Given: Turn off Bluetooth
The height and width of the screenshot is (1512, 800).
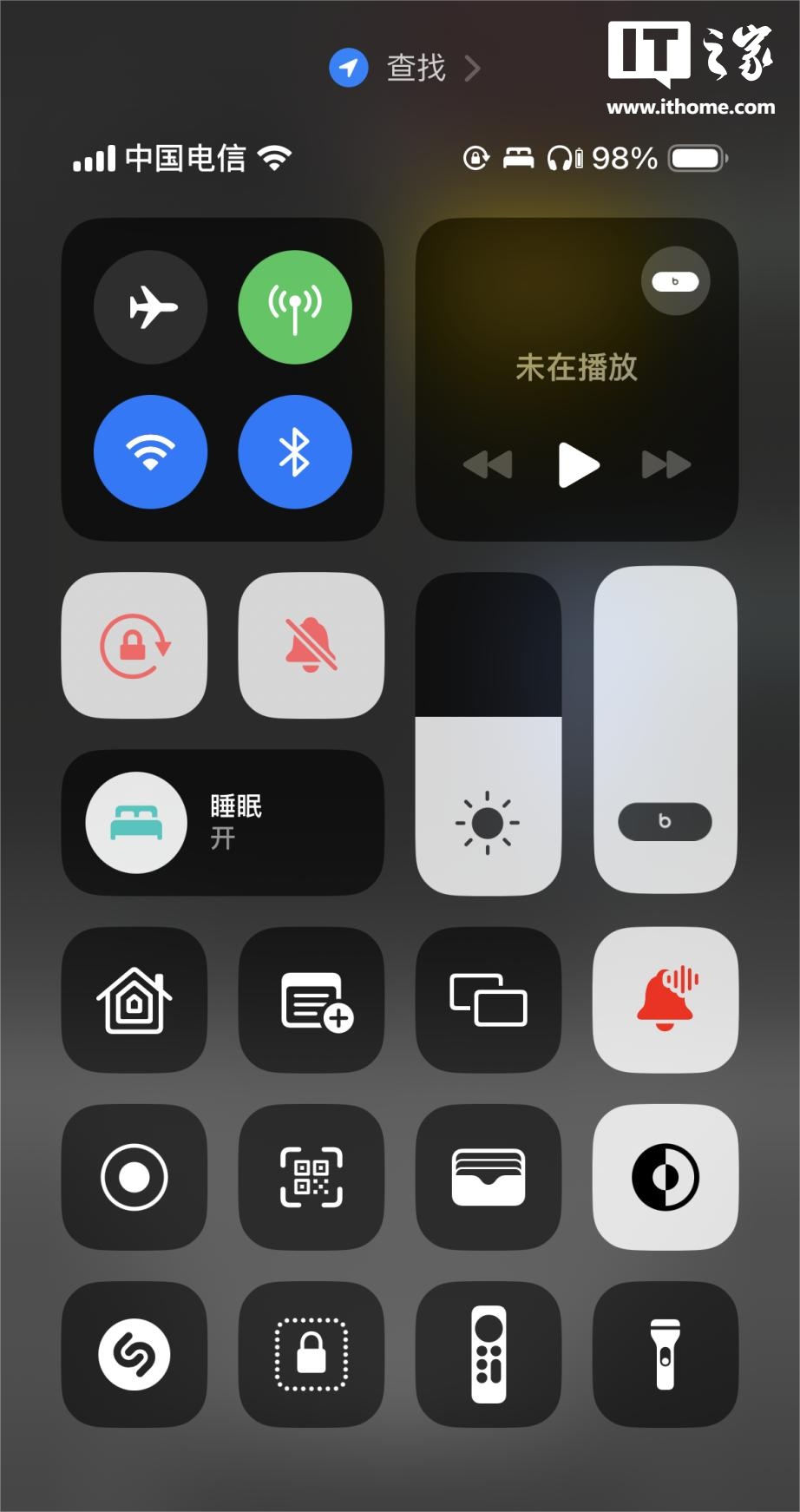Looking at the screenshot, I should [x=295, y=451].
